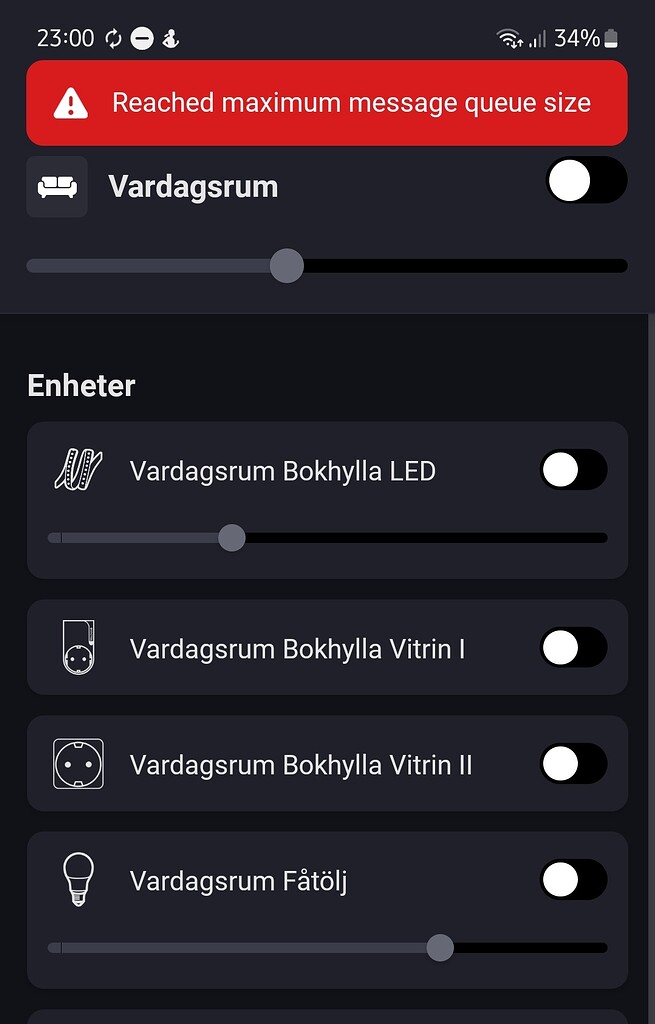Dismiss the maximum message queue size alert

[327, 103]
